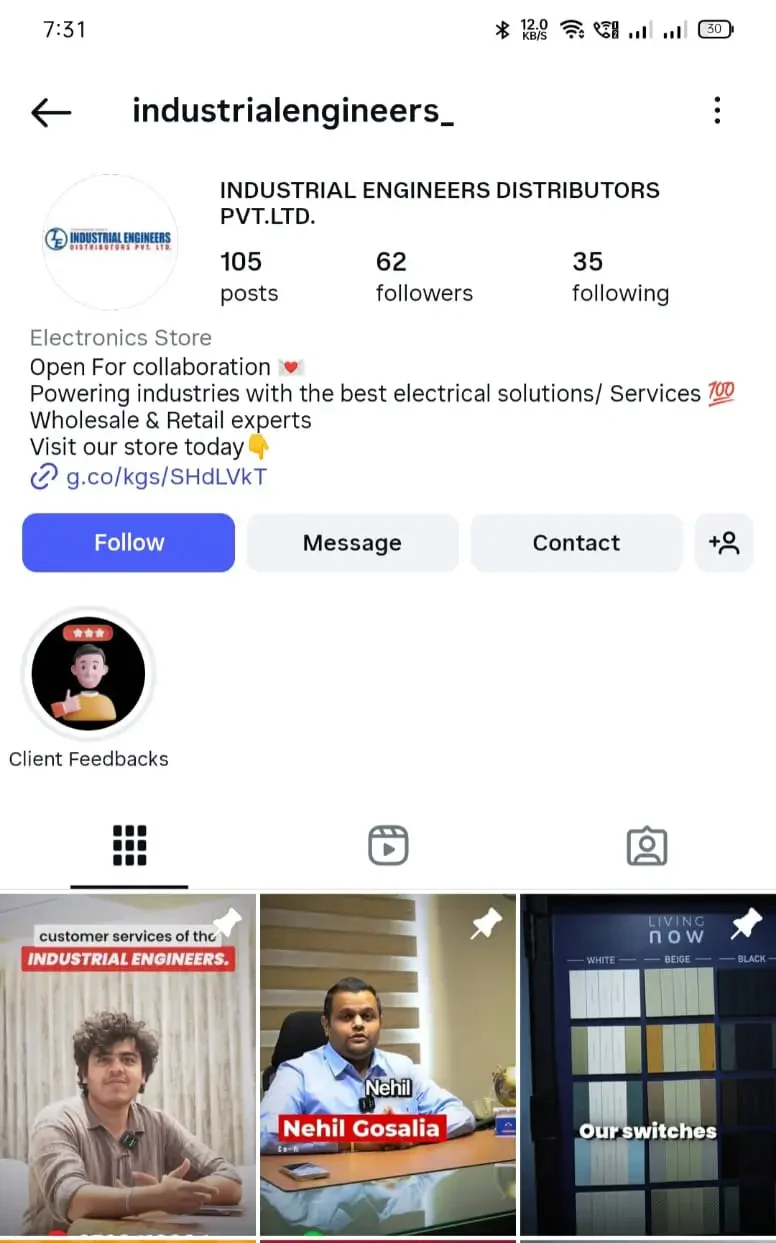Show suggested accounts via add-person icon
776x1243 pixels.
point(724,543)
